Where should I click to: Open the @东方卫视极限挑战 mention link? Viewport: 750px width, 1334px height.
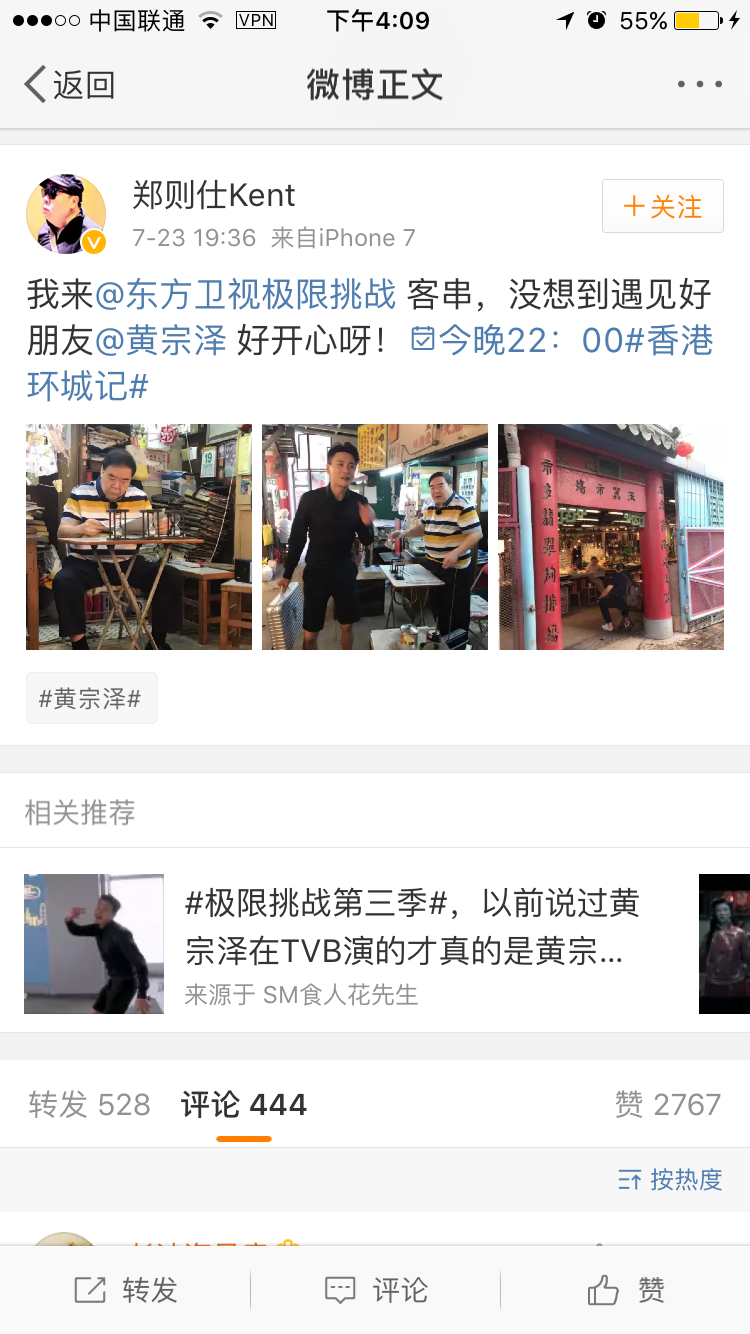tap(246, 295)
